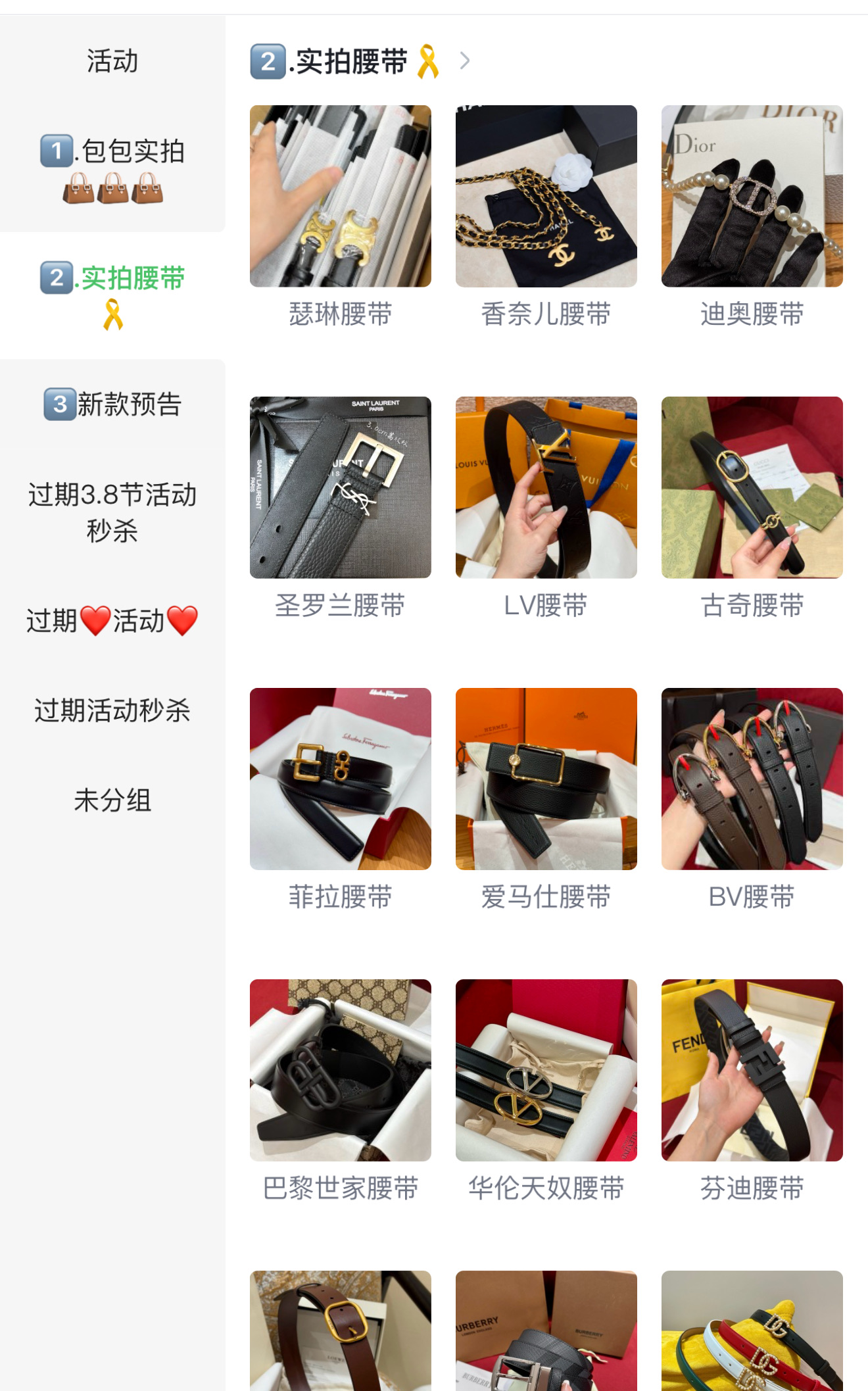Expand the 实拍腰带 header chevron

point(465,61)
